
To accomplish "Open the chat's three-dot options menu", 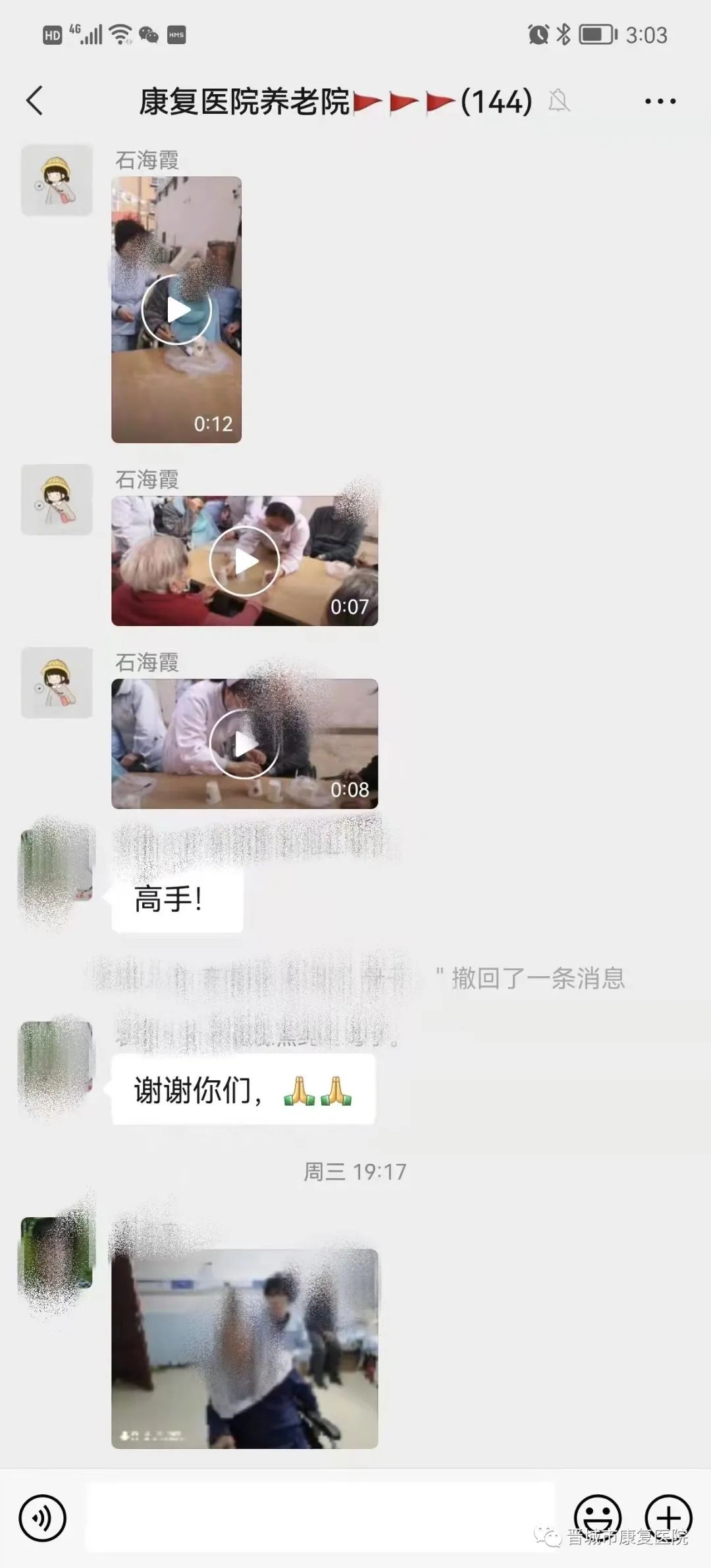I will pos(660,101).
